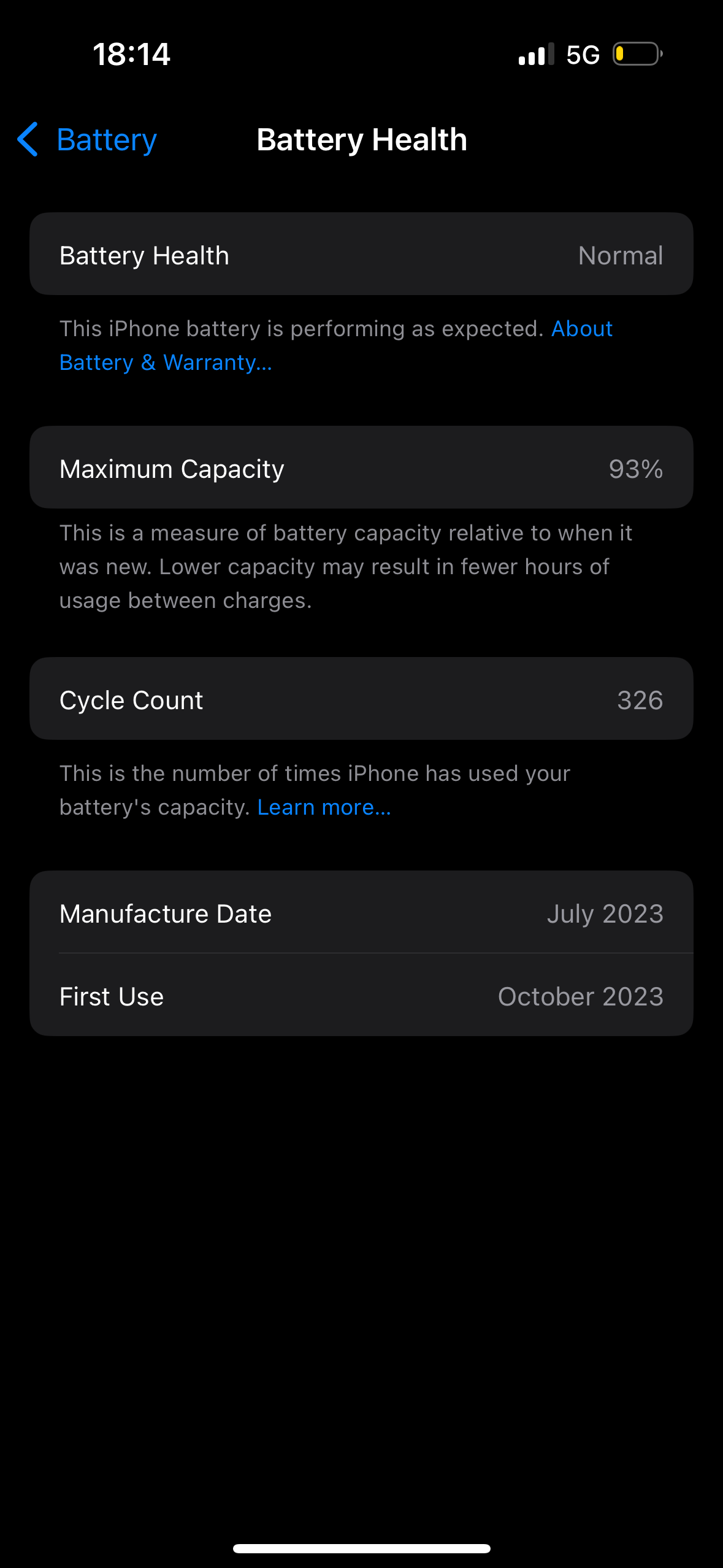Go back to the Battery settings
The image size is (723, 1568).
[x=87, y=140]
